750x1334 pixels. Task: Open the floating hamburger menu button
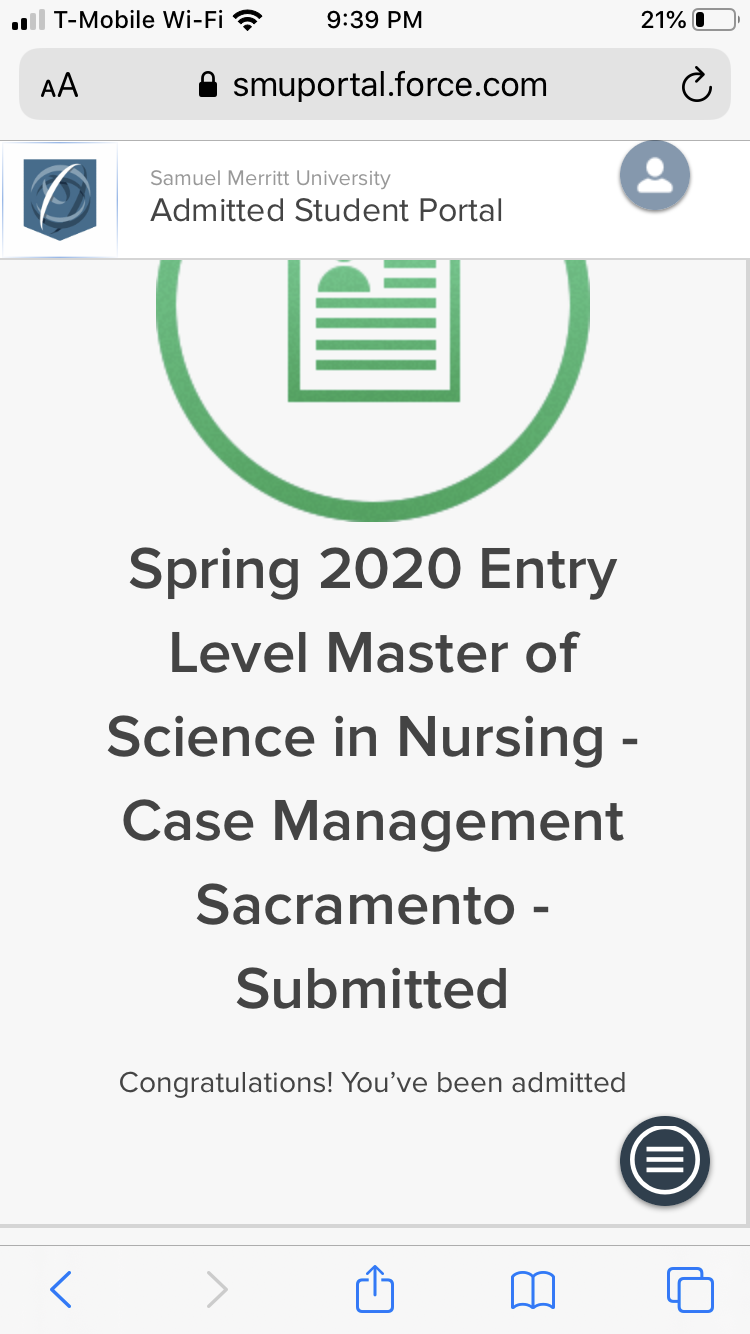[665, 1160]
